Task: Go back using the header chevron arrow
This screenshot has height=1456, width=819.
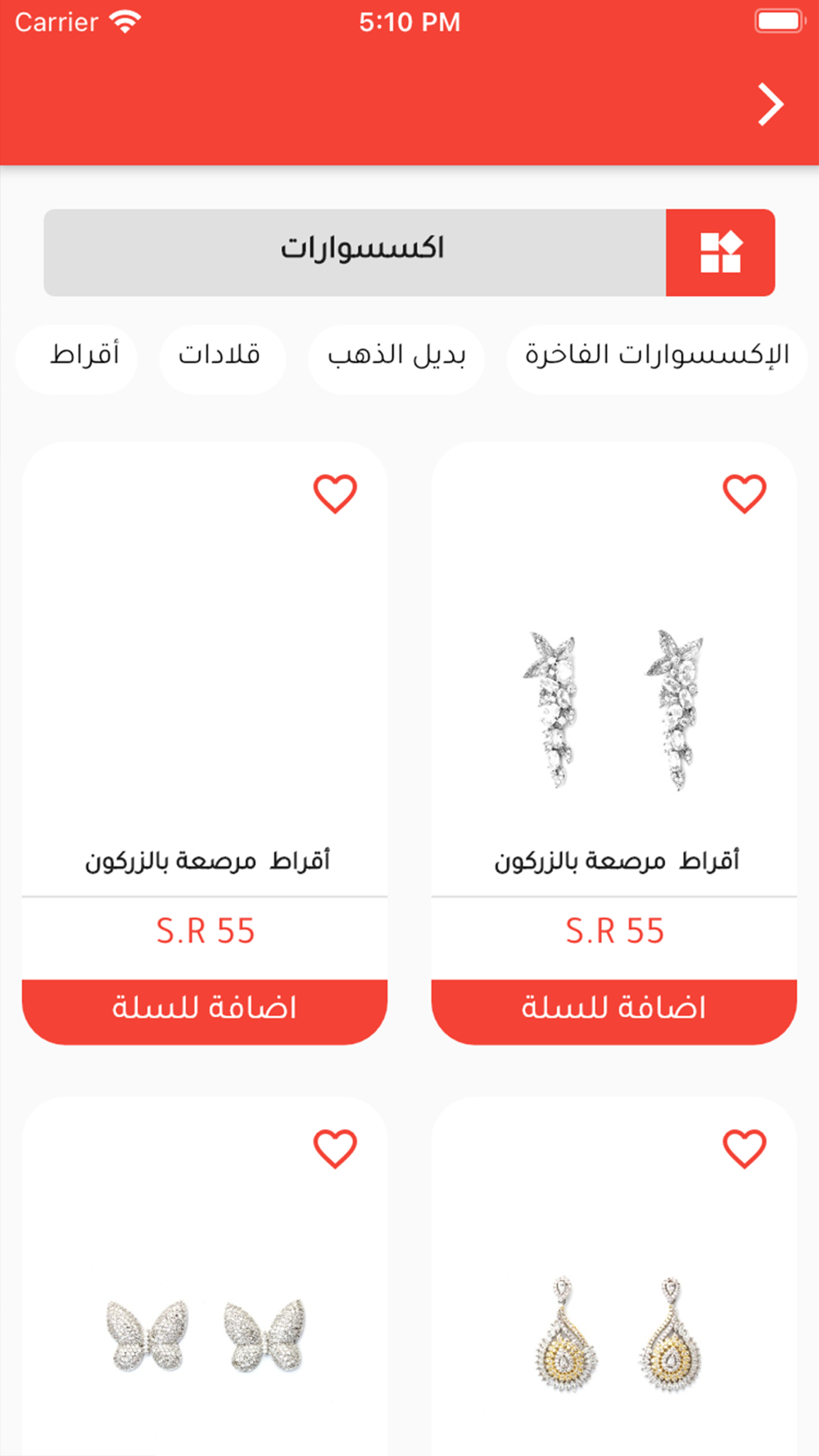Action: 770,105
